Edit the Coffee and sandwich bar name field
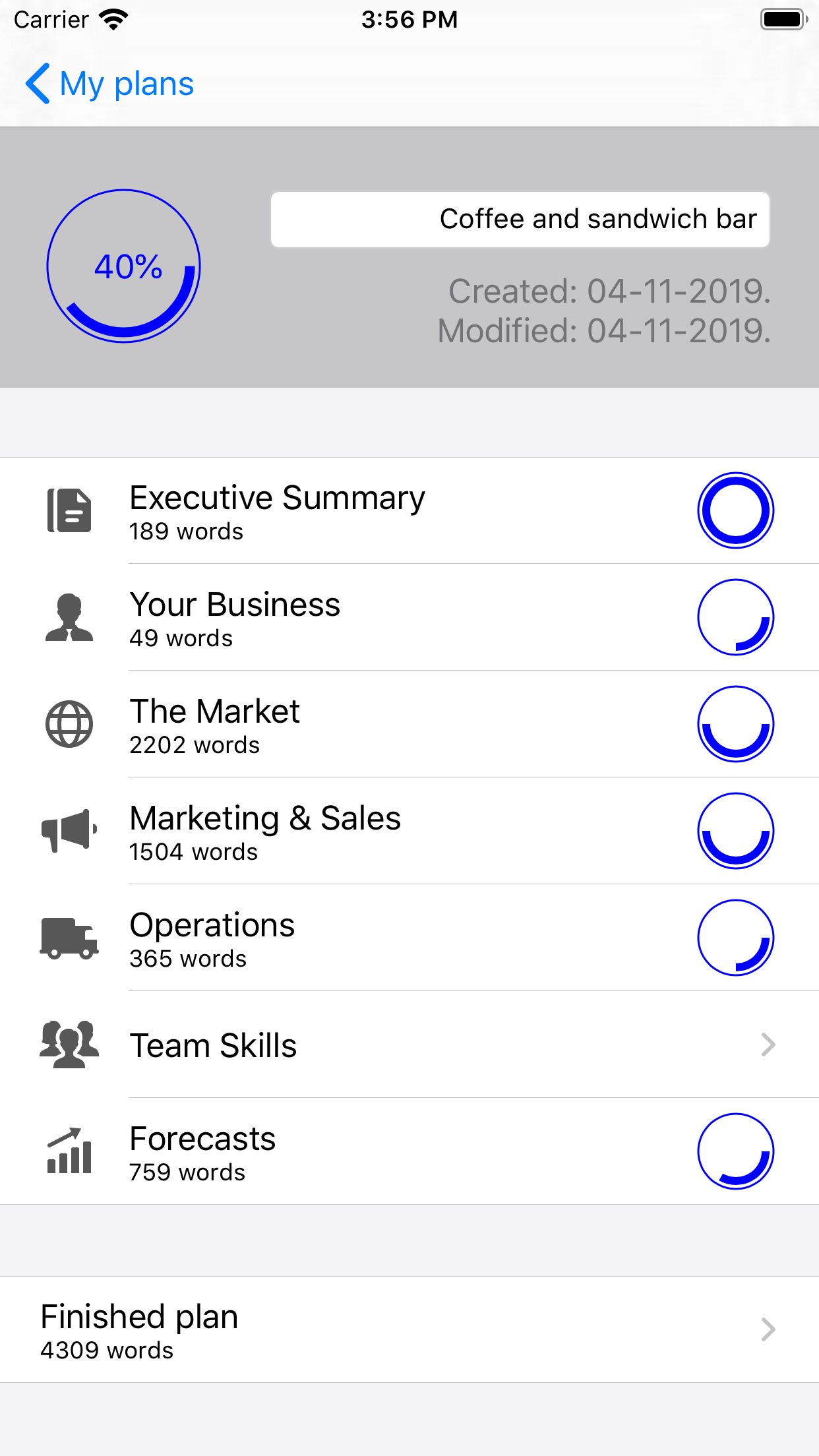The width and height of the screenshot is (819, 1456). [520, 220]
